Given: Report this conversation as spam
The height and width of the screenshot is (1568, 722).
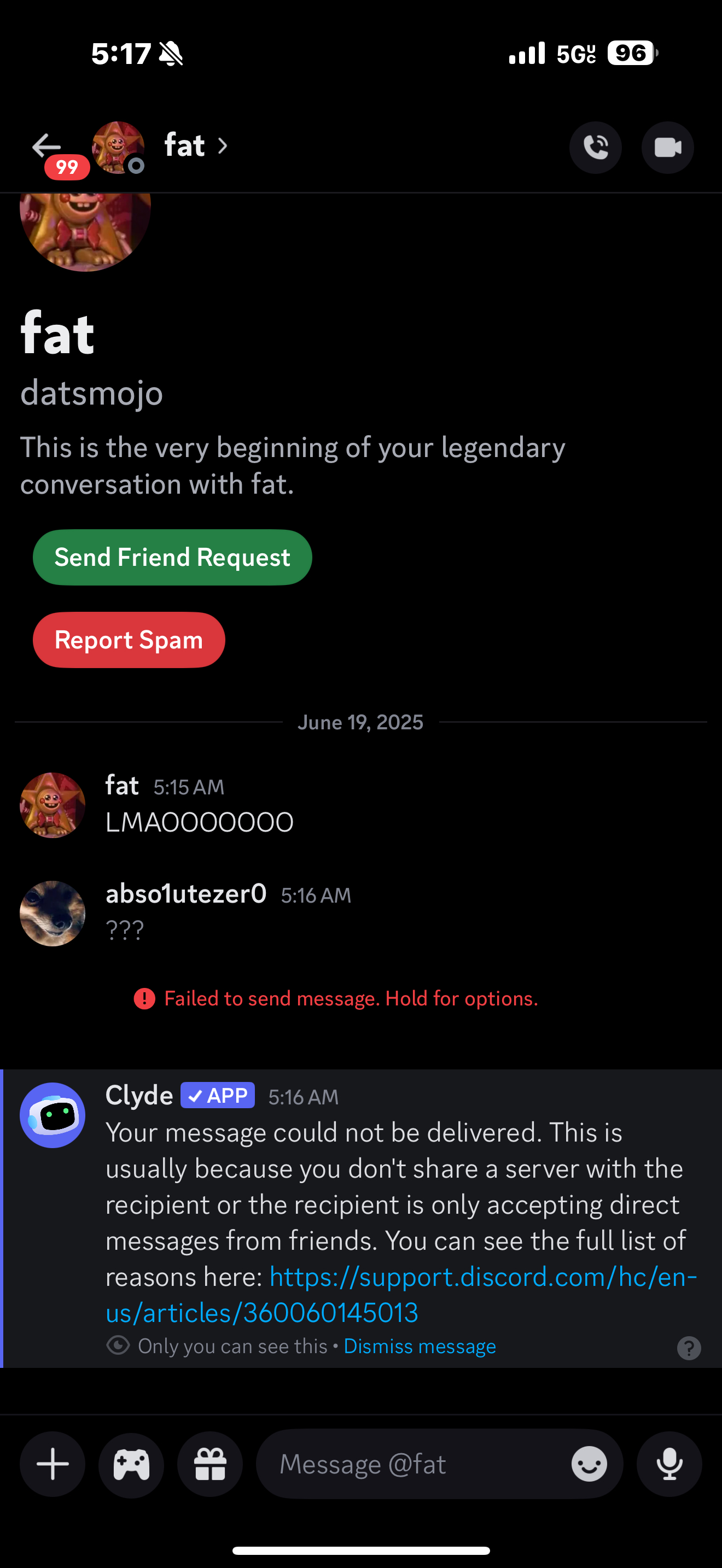Looking at the screenshot, I should tap(129, 640).
